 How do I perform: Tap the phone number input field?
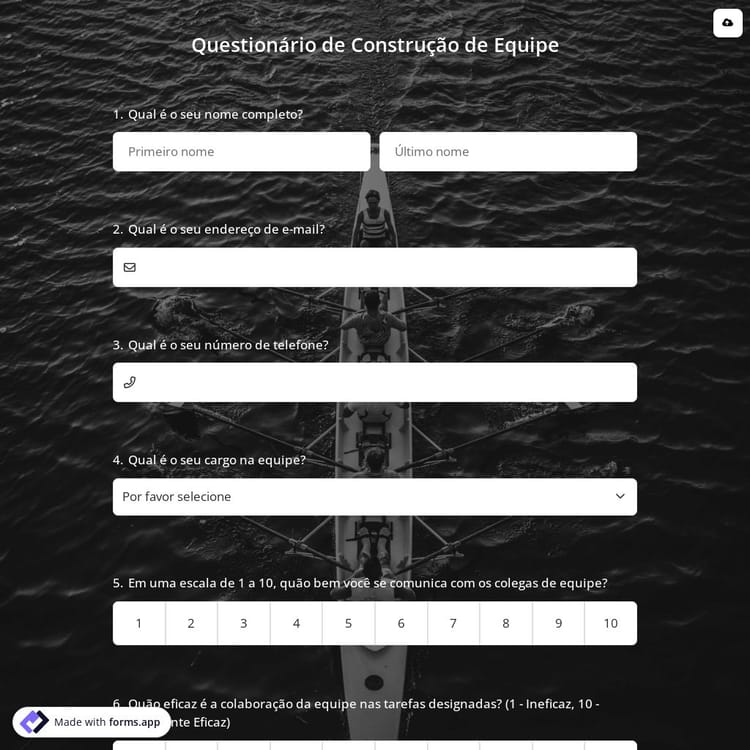(385, 382)
